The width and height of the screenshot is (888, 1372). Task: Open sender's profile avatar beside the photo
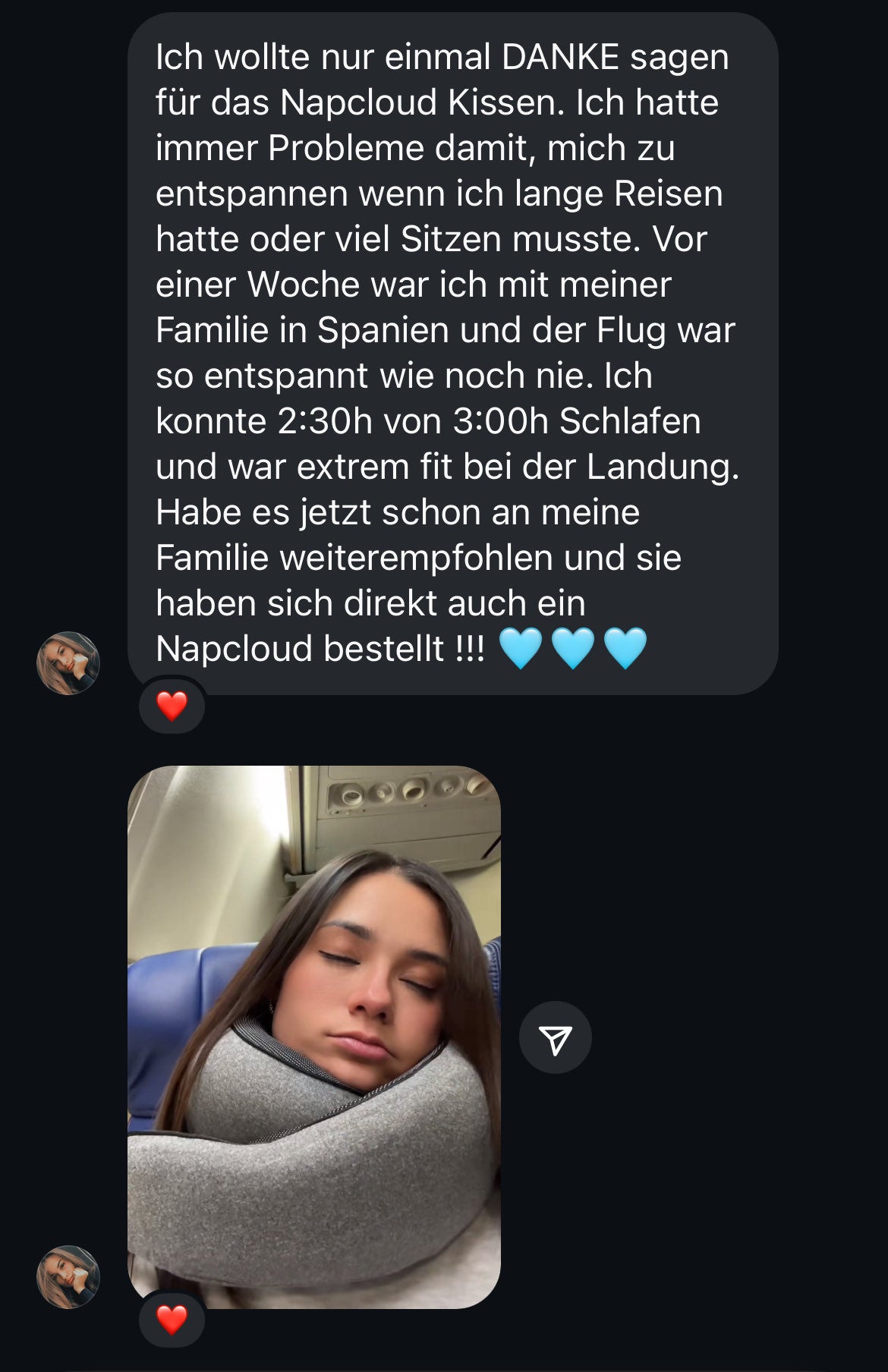[x=68, y=1277]
